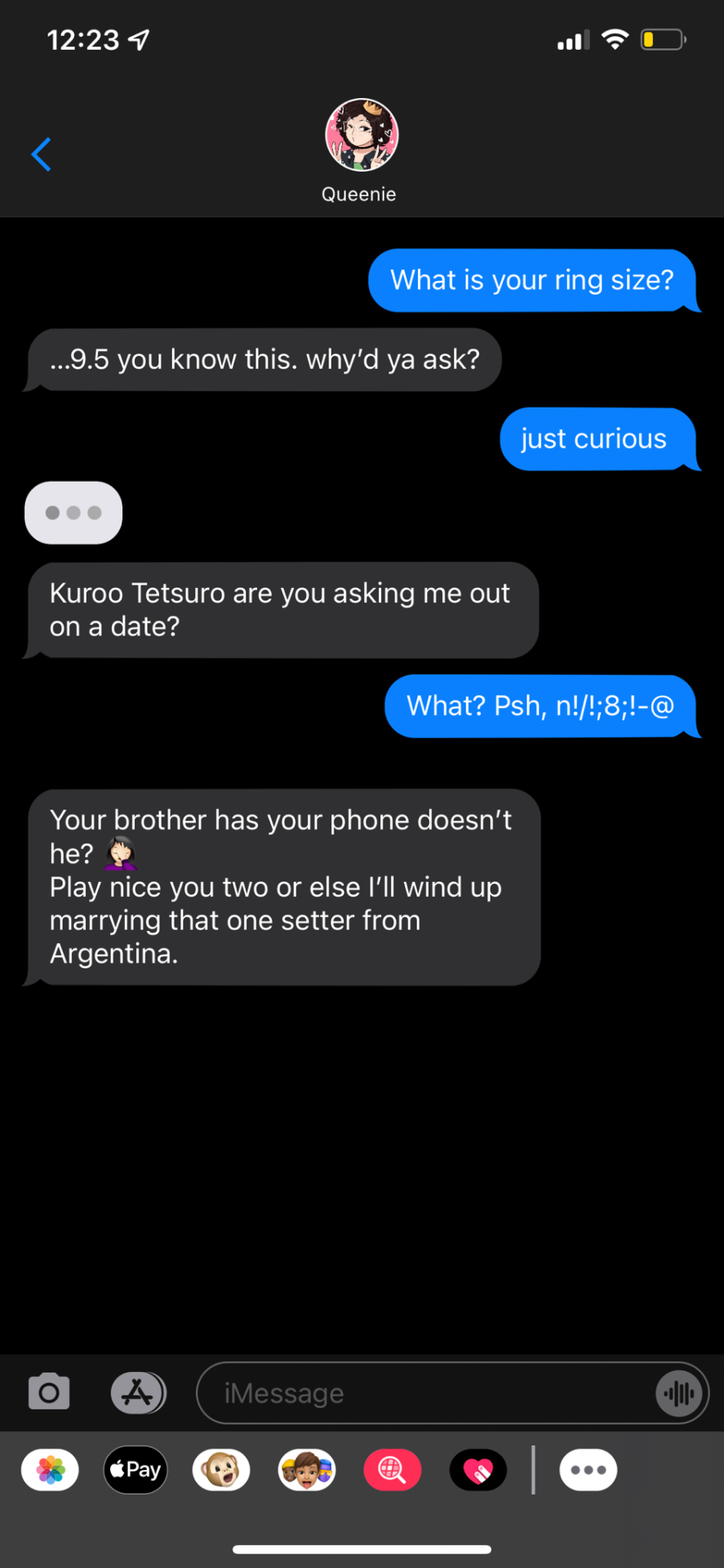Open the More apps ellipsis button
Image resolution: width=724 pixels, height=1568 pixels.
point(588,1470)
